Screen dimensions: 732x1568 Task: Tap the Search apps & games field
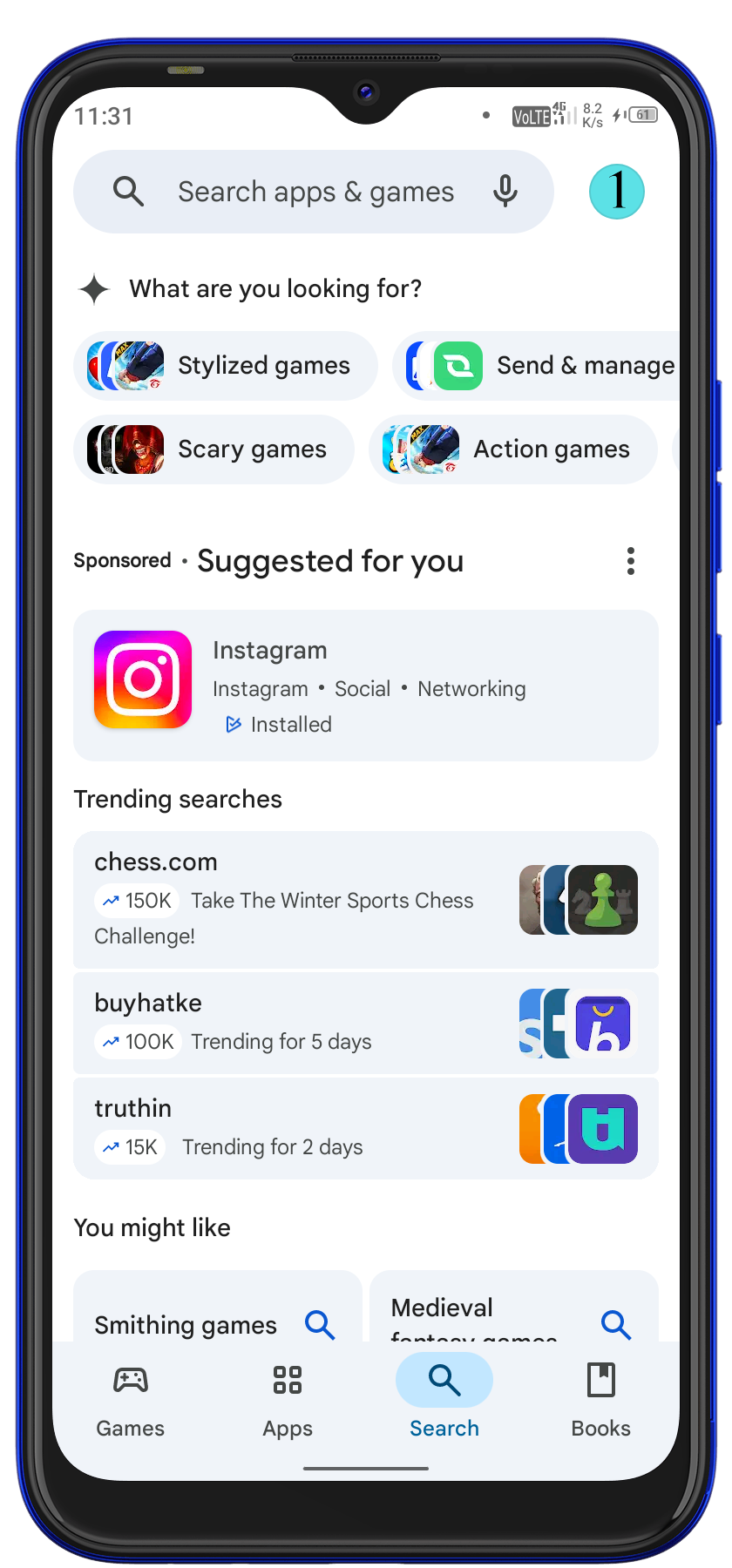[x=314, y=192]
